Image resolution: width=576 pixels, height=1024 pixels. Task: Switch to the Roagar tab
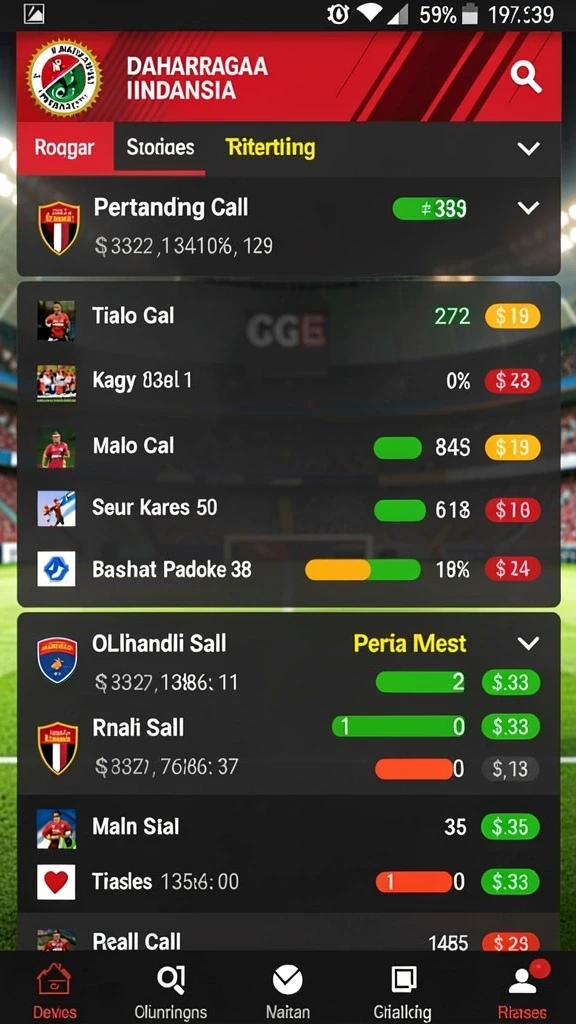tap(65, 148)
